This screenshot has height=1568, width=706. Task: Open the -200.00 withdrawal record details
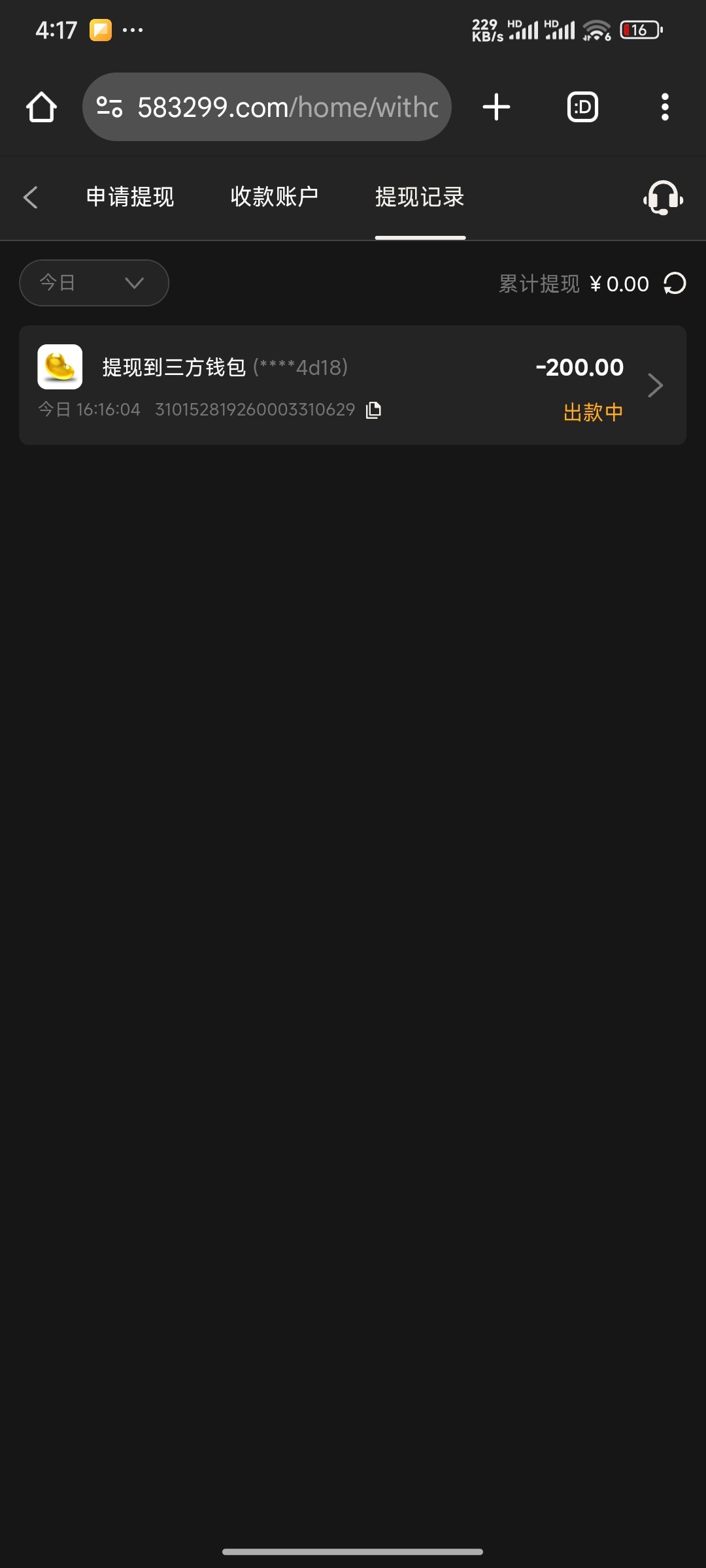pyautogui.click(x=353, y=385)
